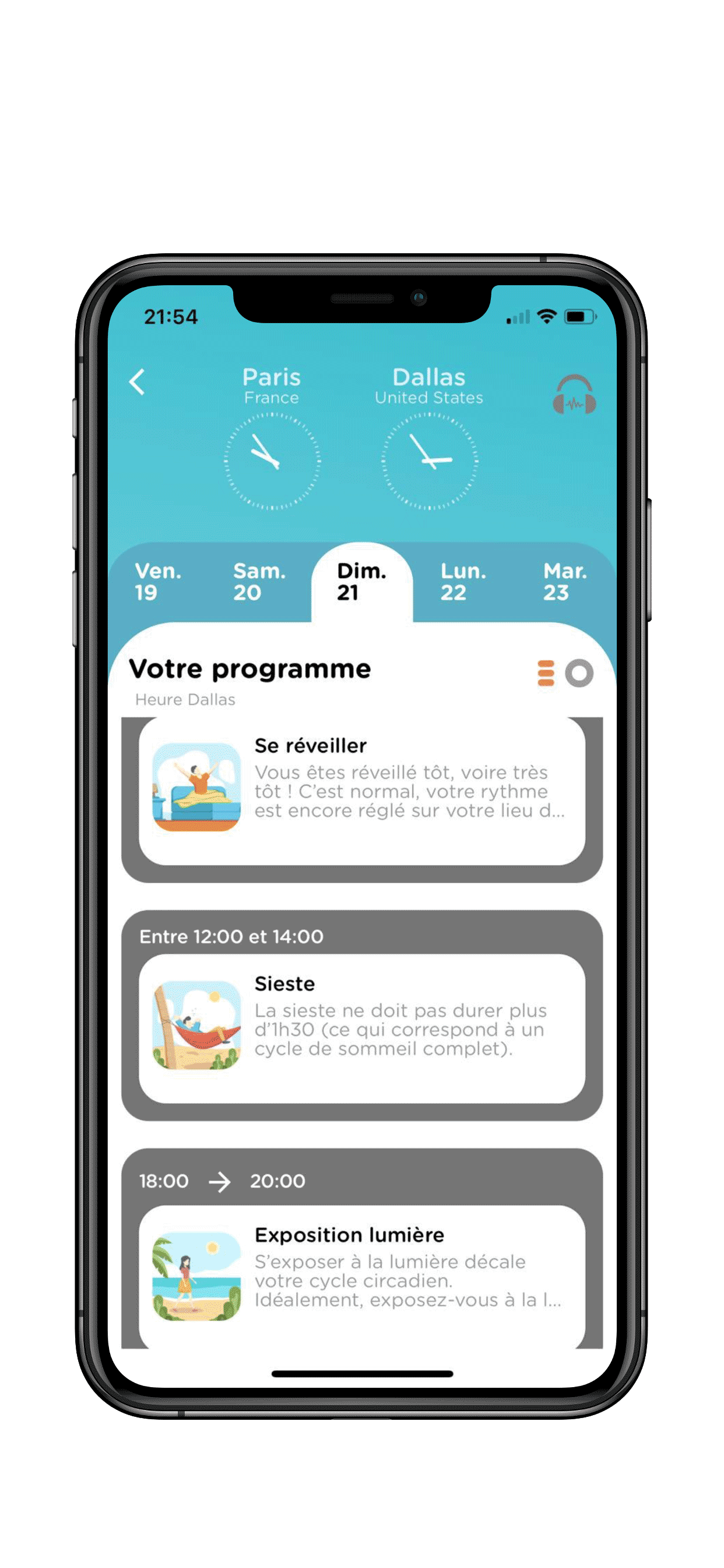Switch to the Lun. 22 tab
The image size is (724, 1568).
pos(463,582)
